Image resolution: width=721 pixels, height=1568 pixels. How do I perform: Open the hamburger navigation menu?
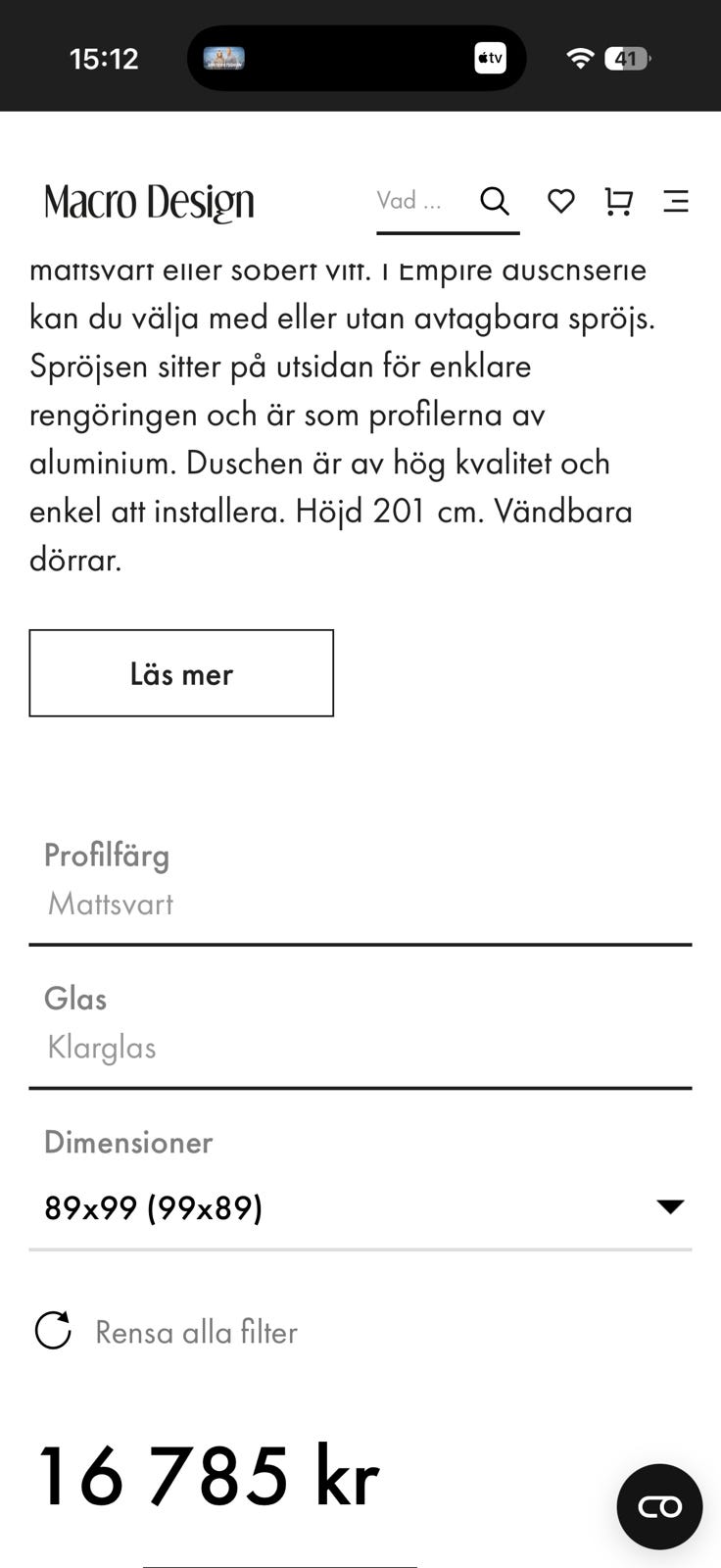pyautogui.click(x=676, y=201)
